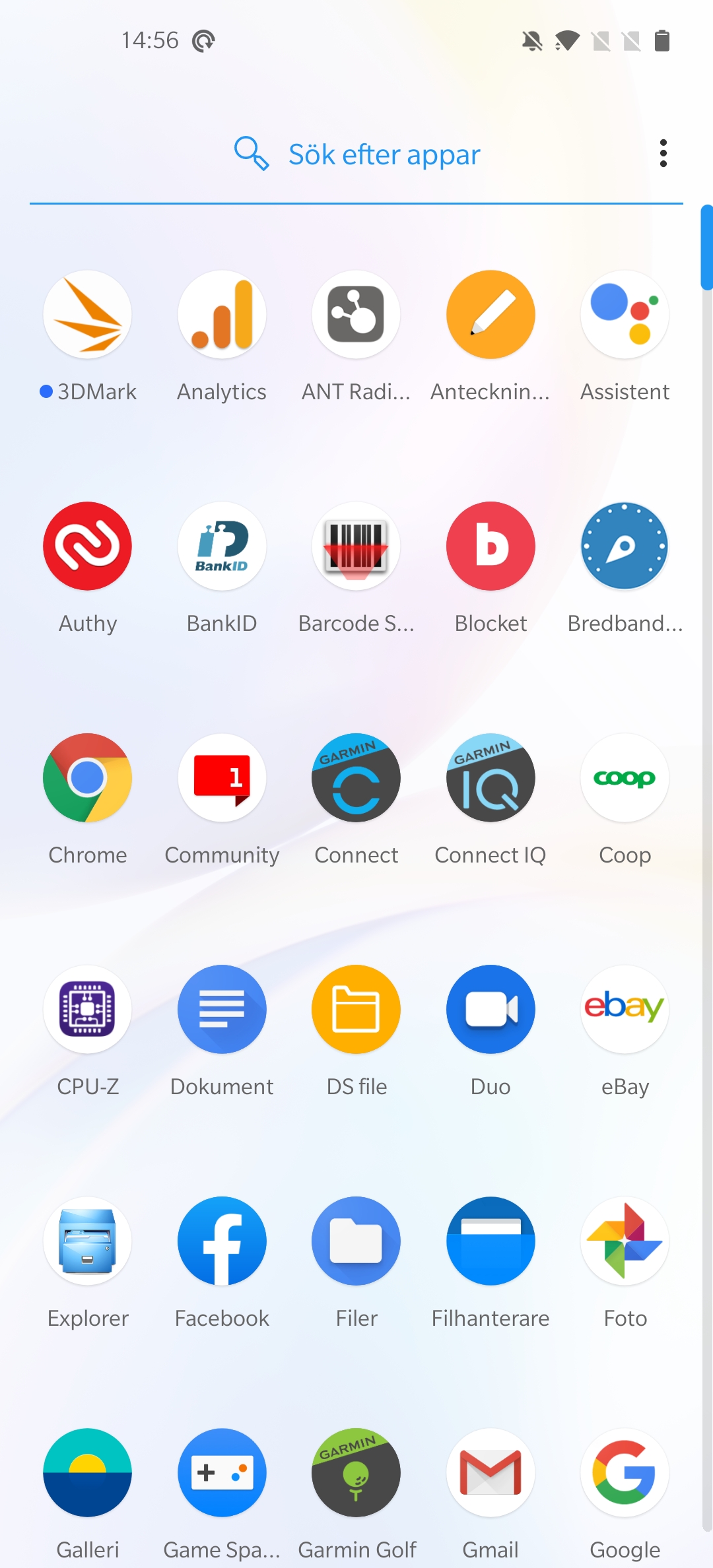Screen dimensions: 713x1568
Task: Open the Blocket app
Action: click(491, 546)
